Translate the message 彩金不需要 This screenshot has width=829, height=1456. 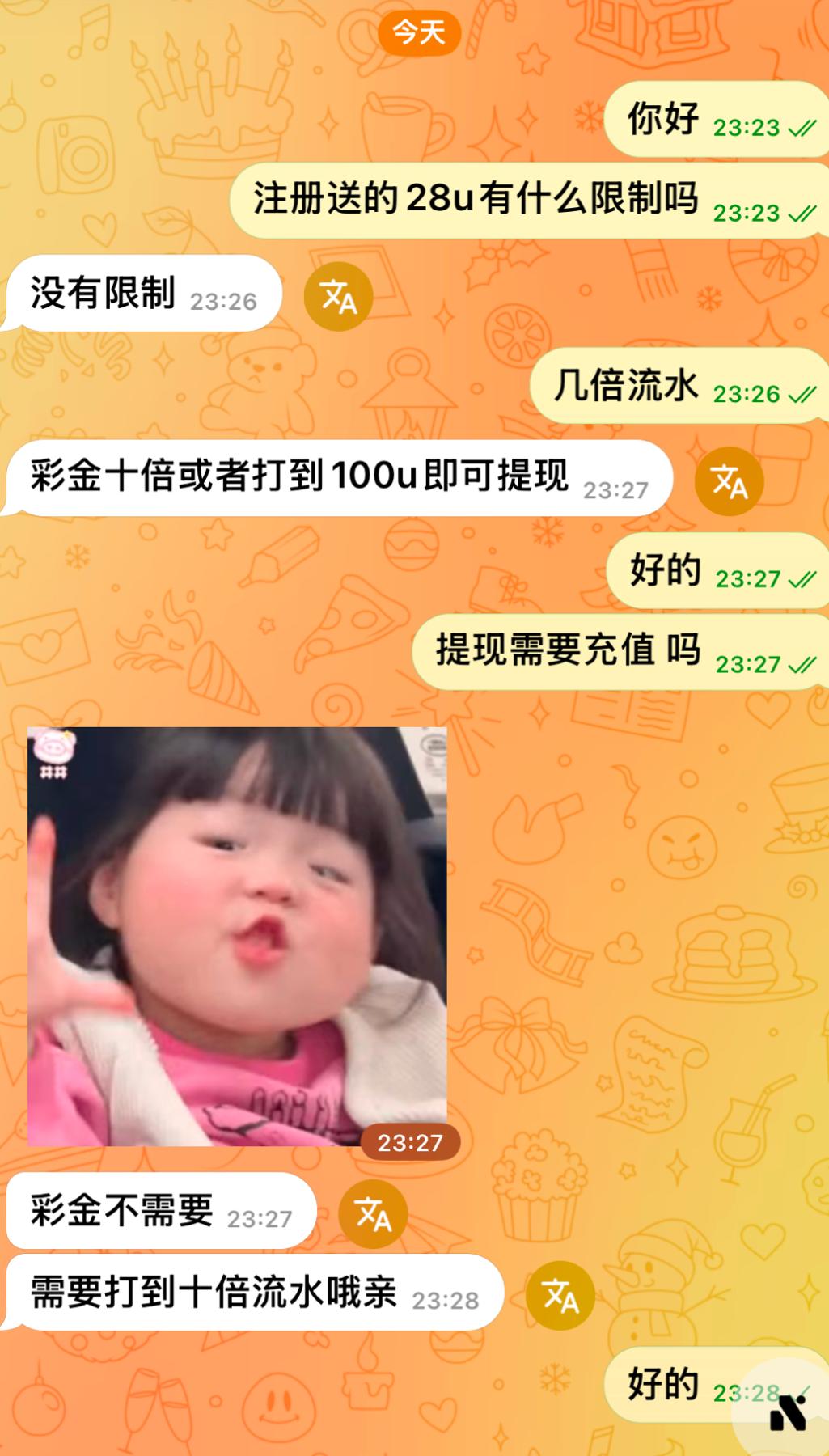(x=373, y=1213)
